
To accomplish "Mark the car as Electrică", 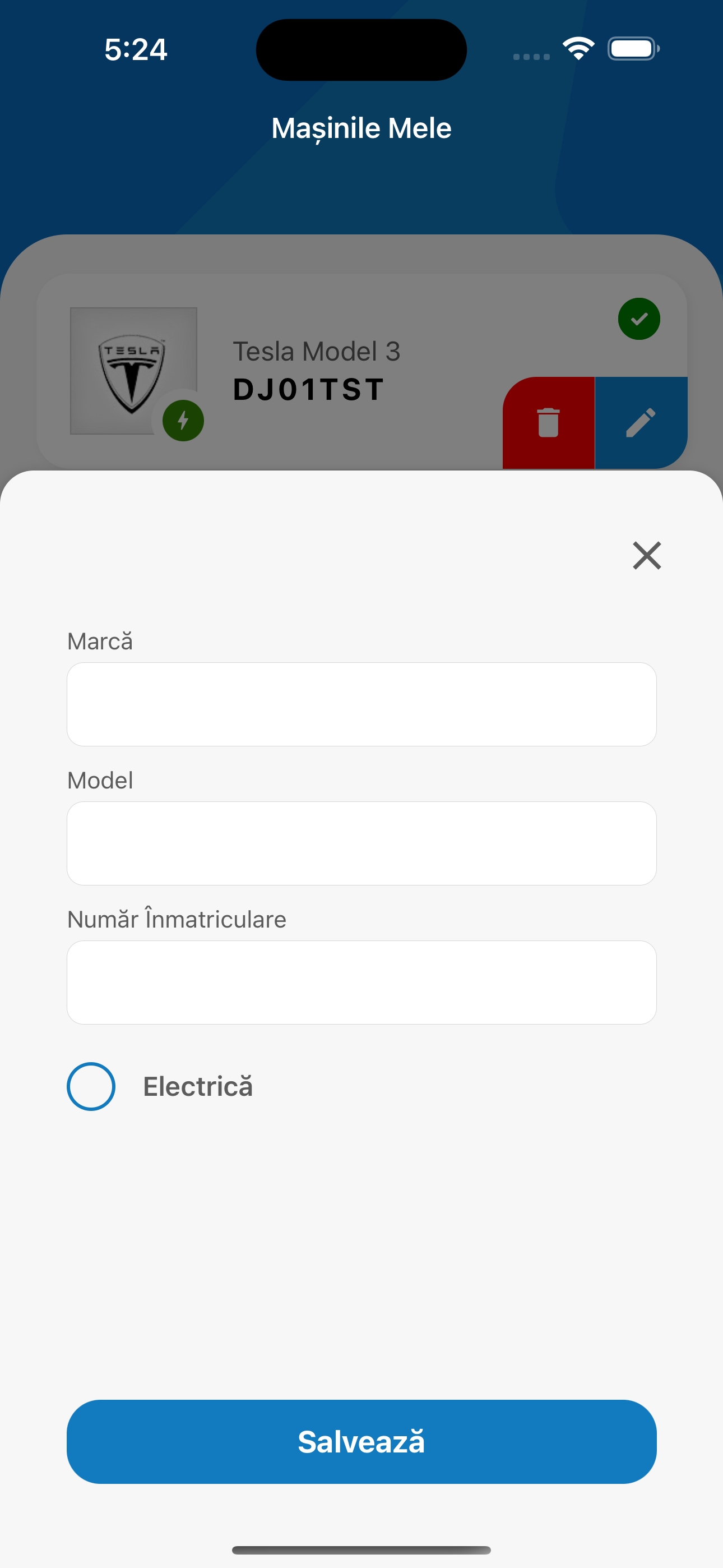I will pyautogui.click(x=91, y=1086).
